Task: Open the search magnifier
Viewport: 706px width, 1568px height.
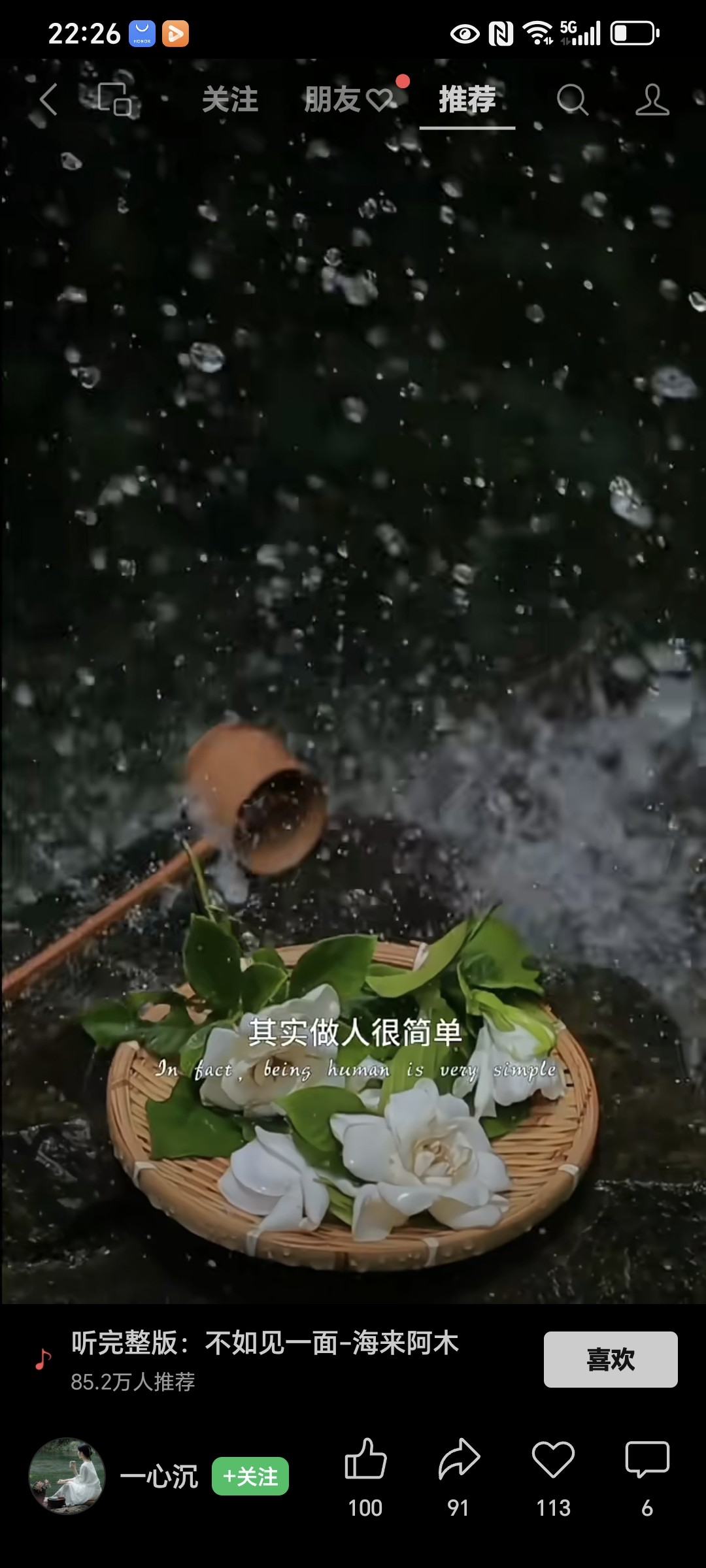Action: click(572, 100)
